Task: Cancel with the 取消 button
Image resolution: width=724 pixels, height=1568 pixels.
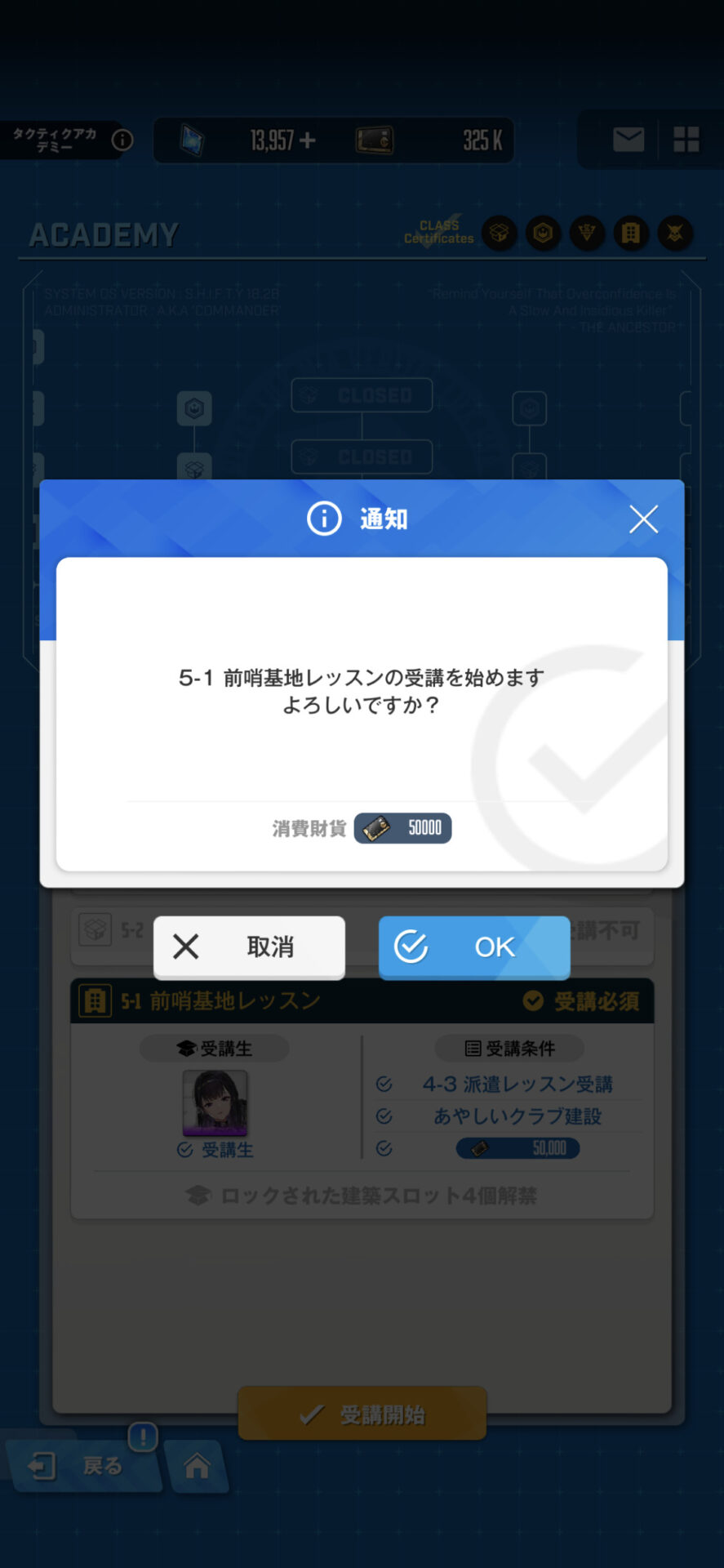Action: pos(249,947)
